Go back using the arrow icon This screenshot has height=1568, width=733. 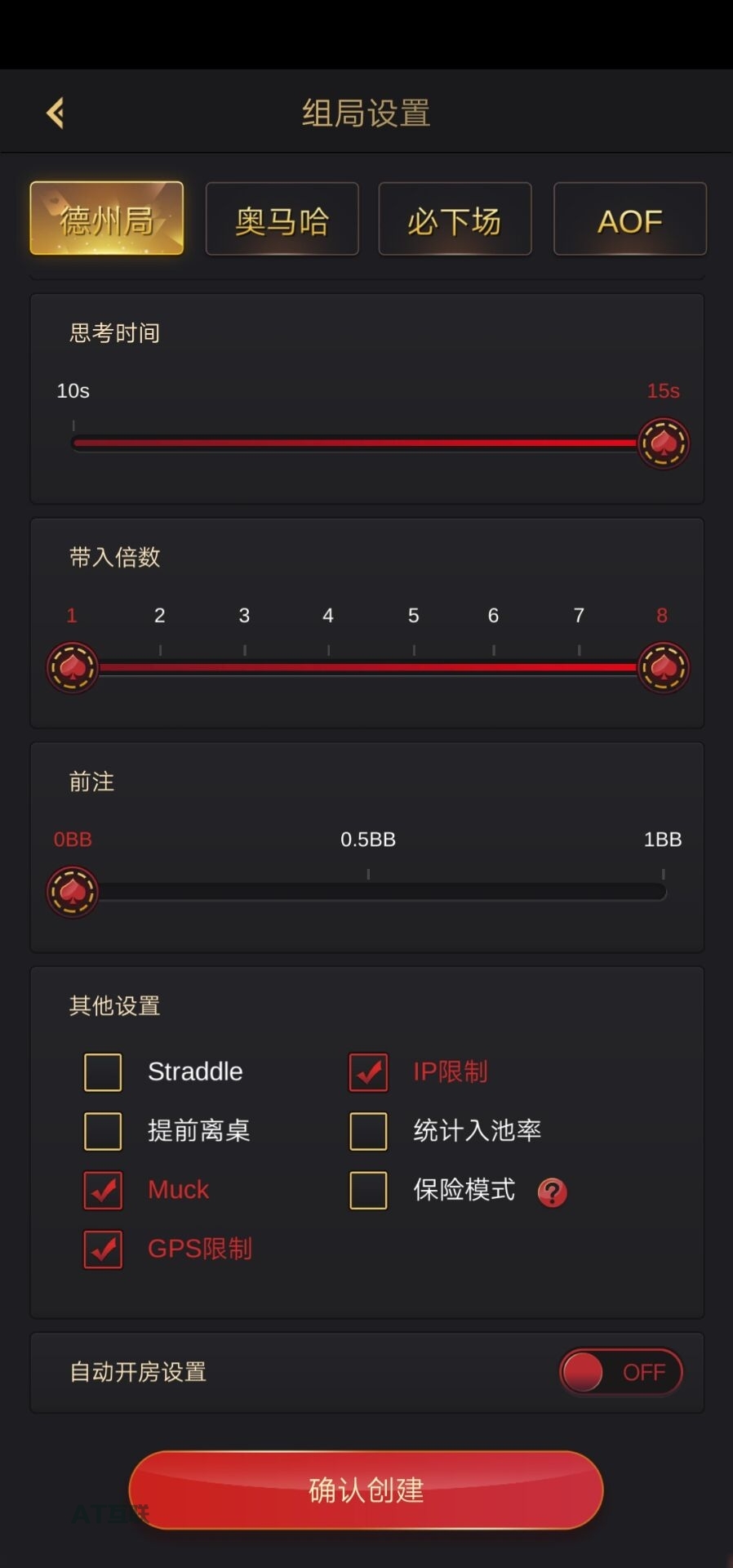tap(56, 113)
